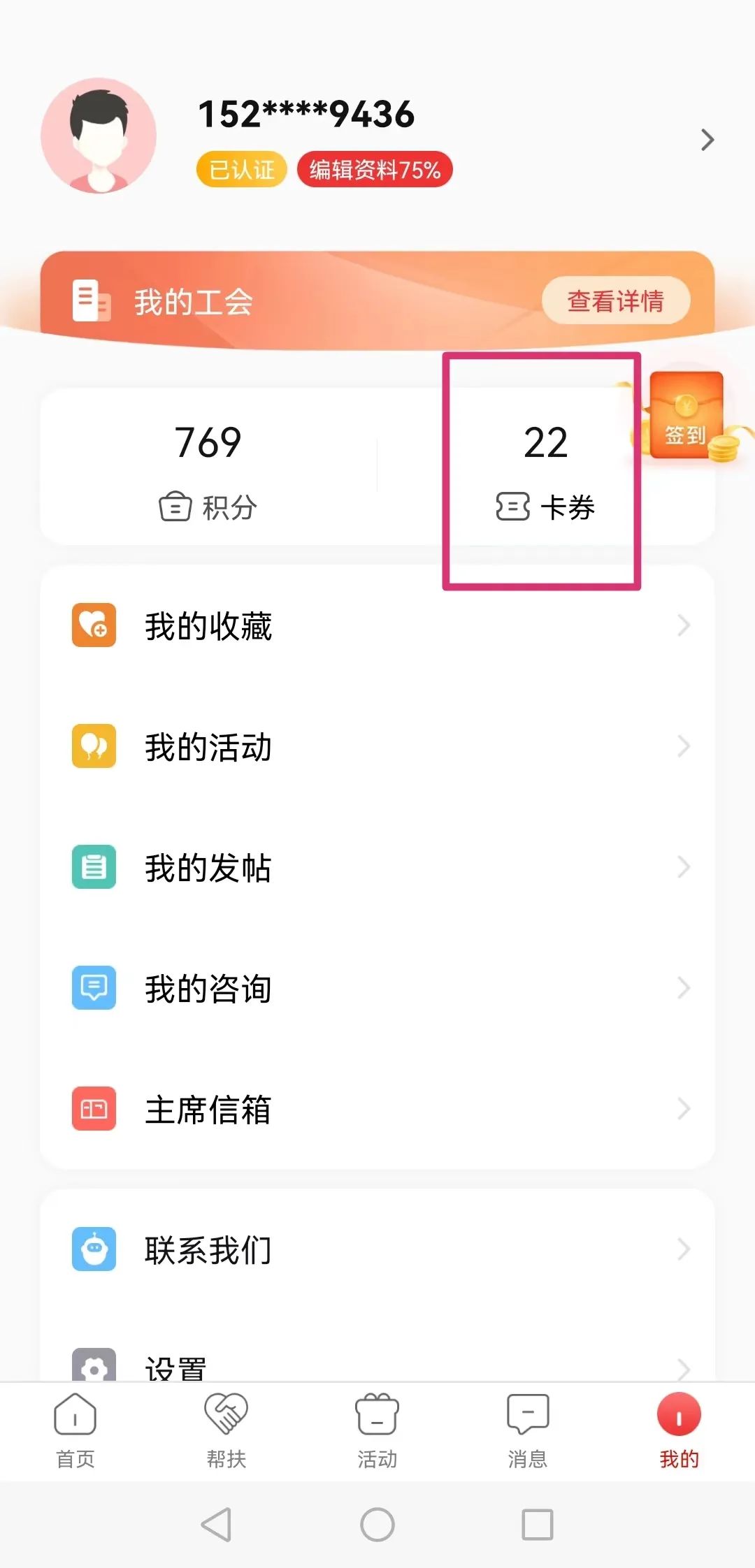Tap the 编辑资料75% badge
The height and width of the screenshot is (1568, 755).
point(375,170)
